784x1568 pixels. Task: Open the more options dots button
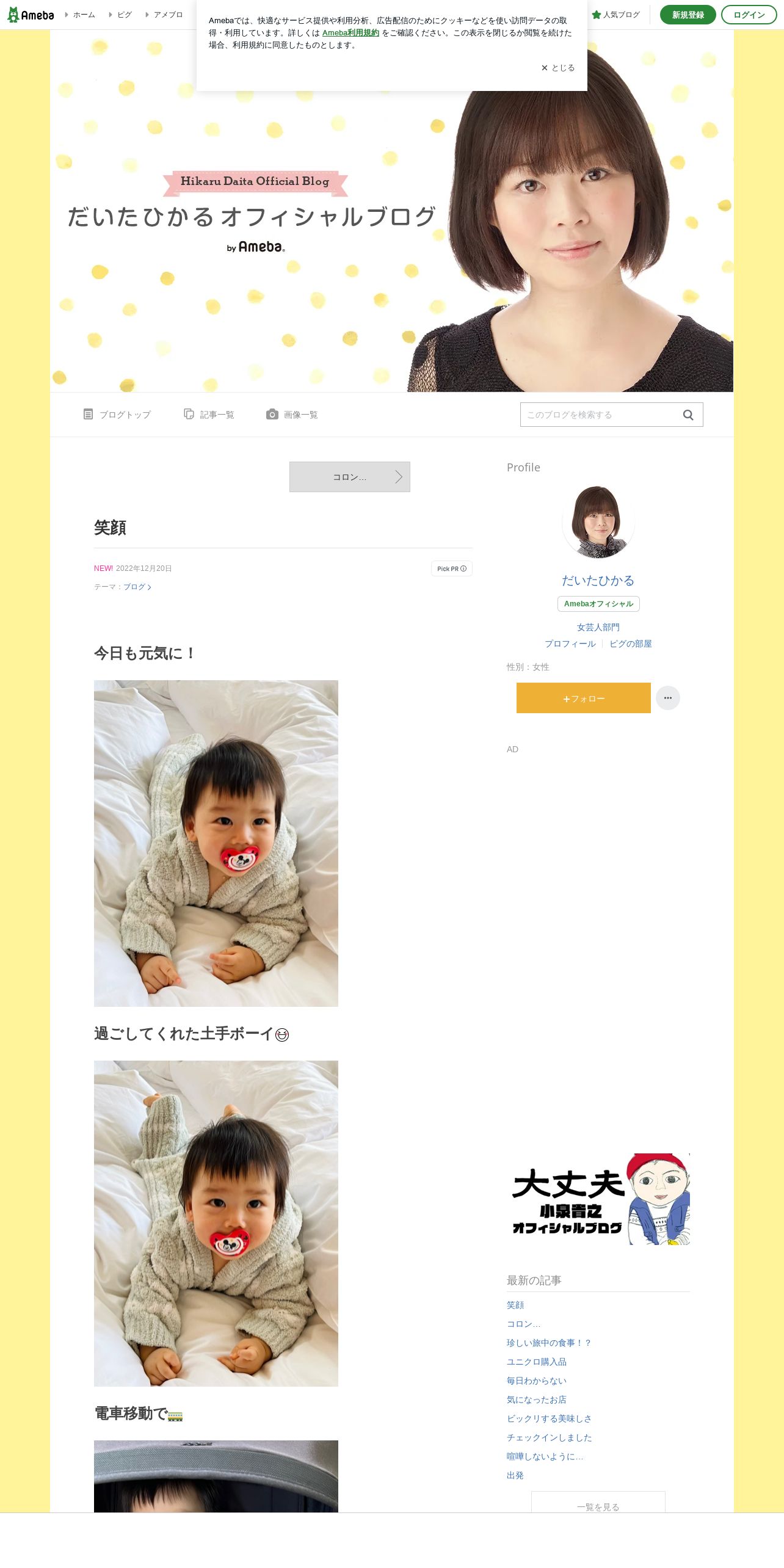(x=668, y=698)
